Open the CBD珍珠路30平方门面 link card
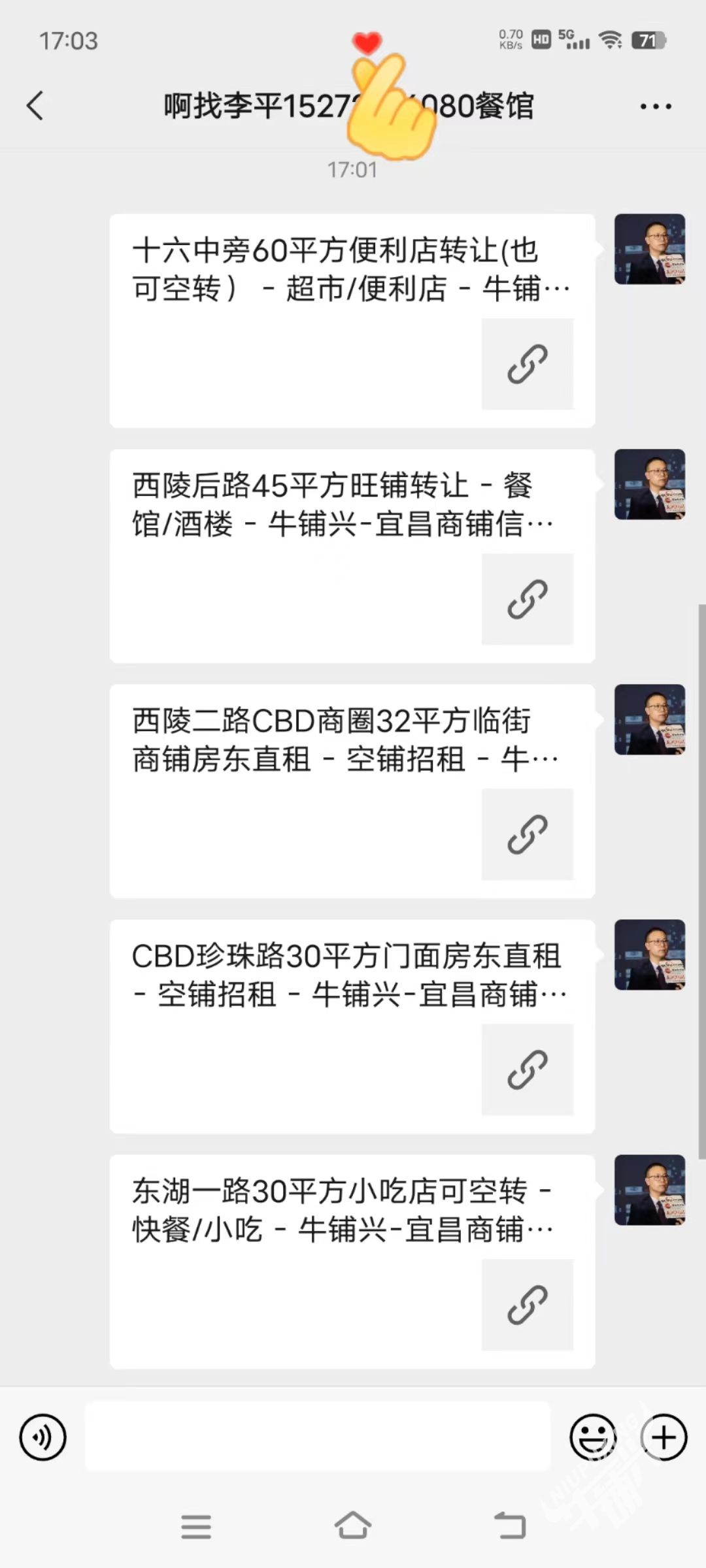 (x=352, y=1026)
